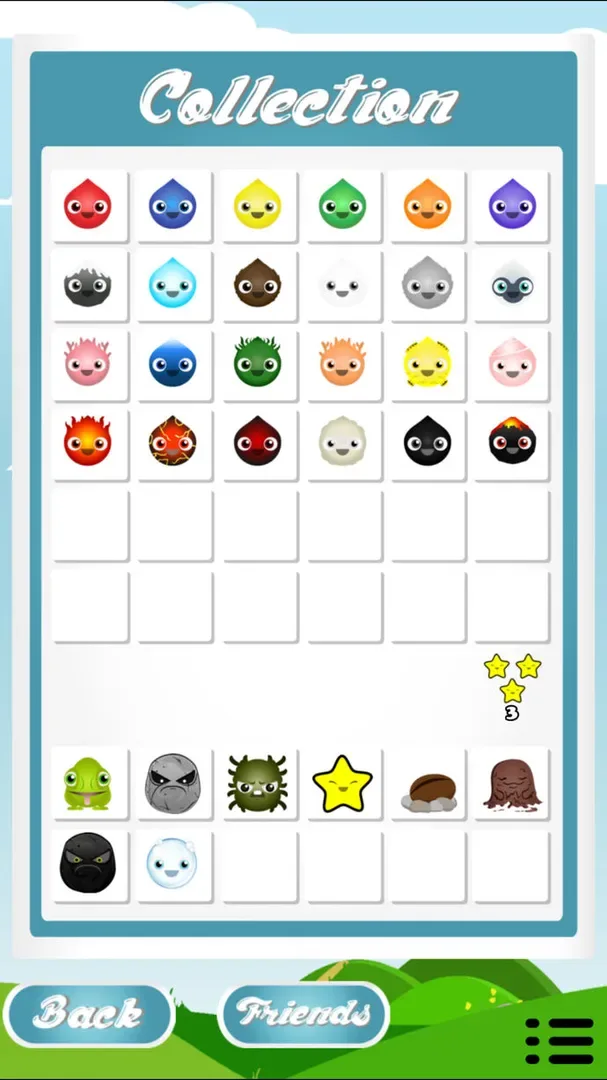Select the pink spiky creature tile
Screen dimensions: 607x1080
click(89, 363)
